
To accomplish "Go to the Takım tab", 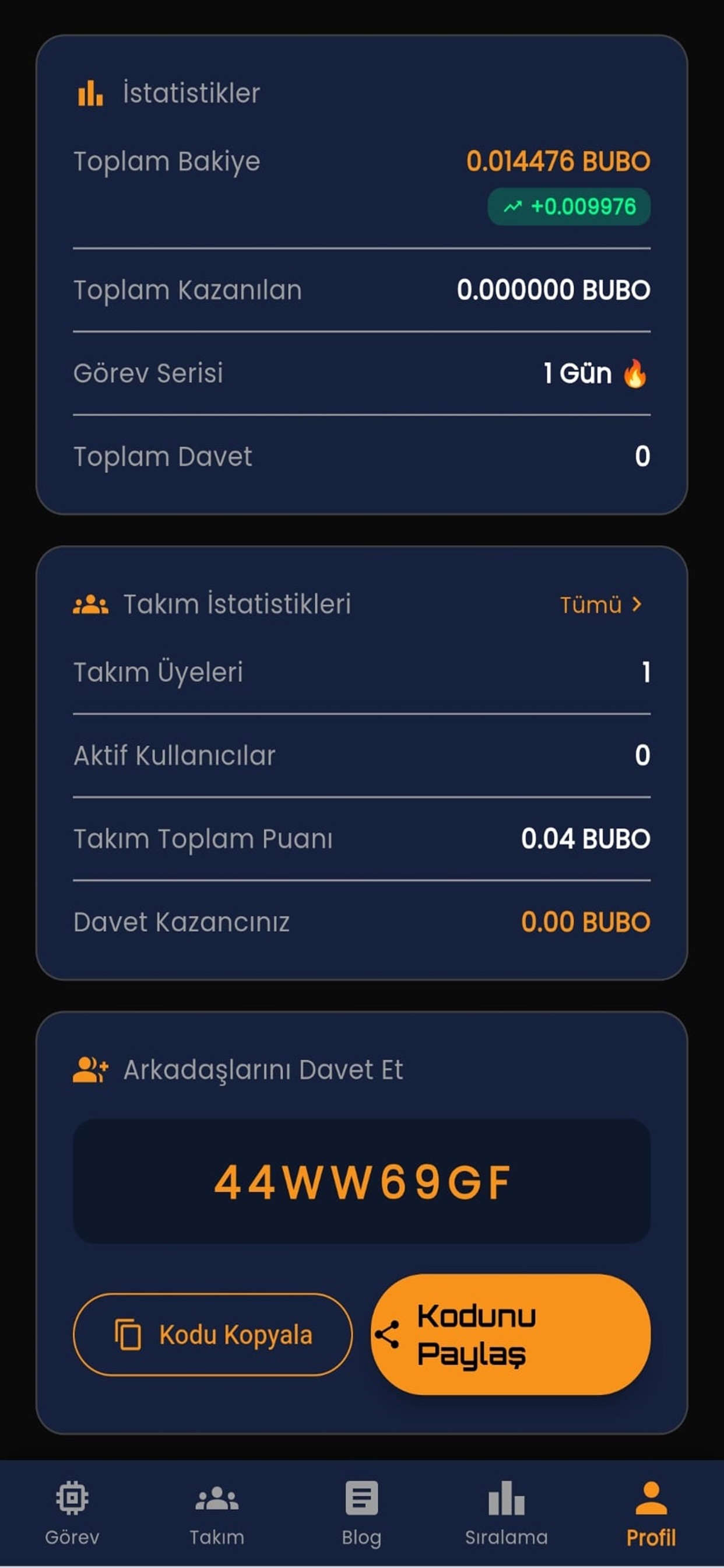I will [x=217, y=1513].
